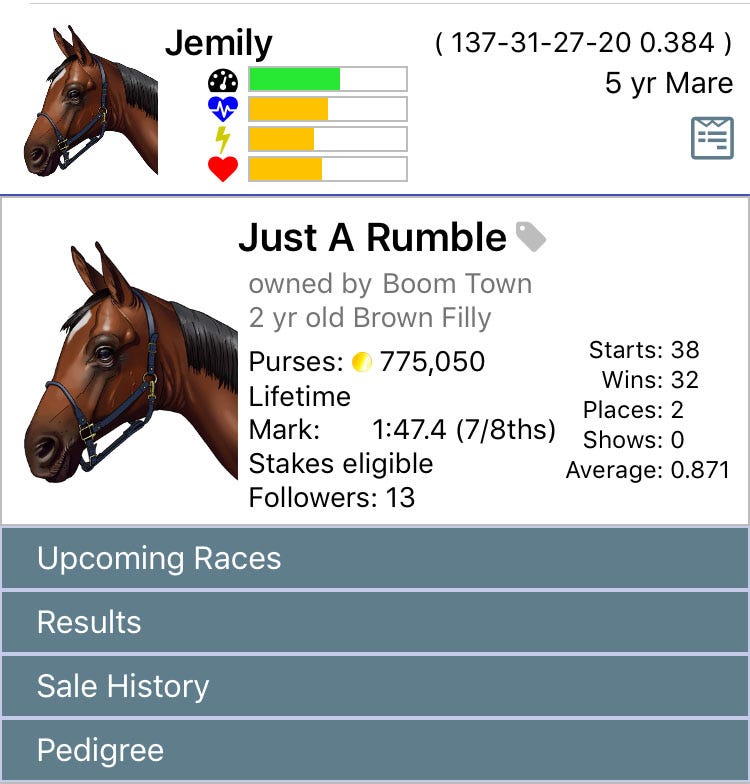
Task: View the Sale History row
Action: (375, 686)
